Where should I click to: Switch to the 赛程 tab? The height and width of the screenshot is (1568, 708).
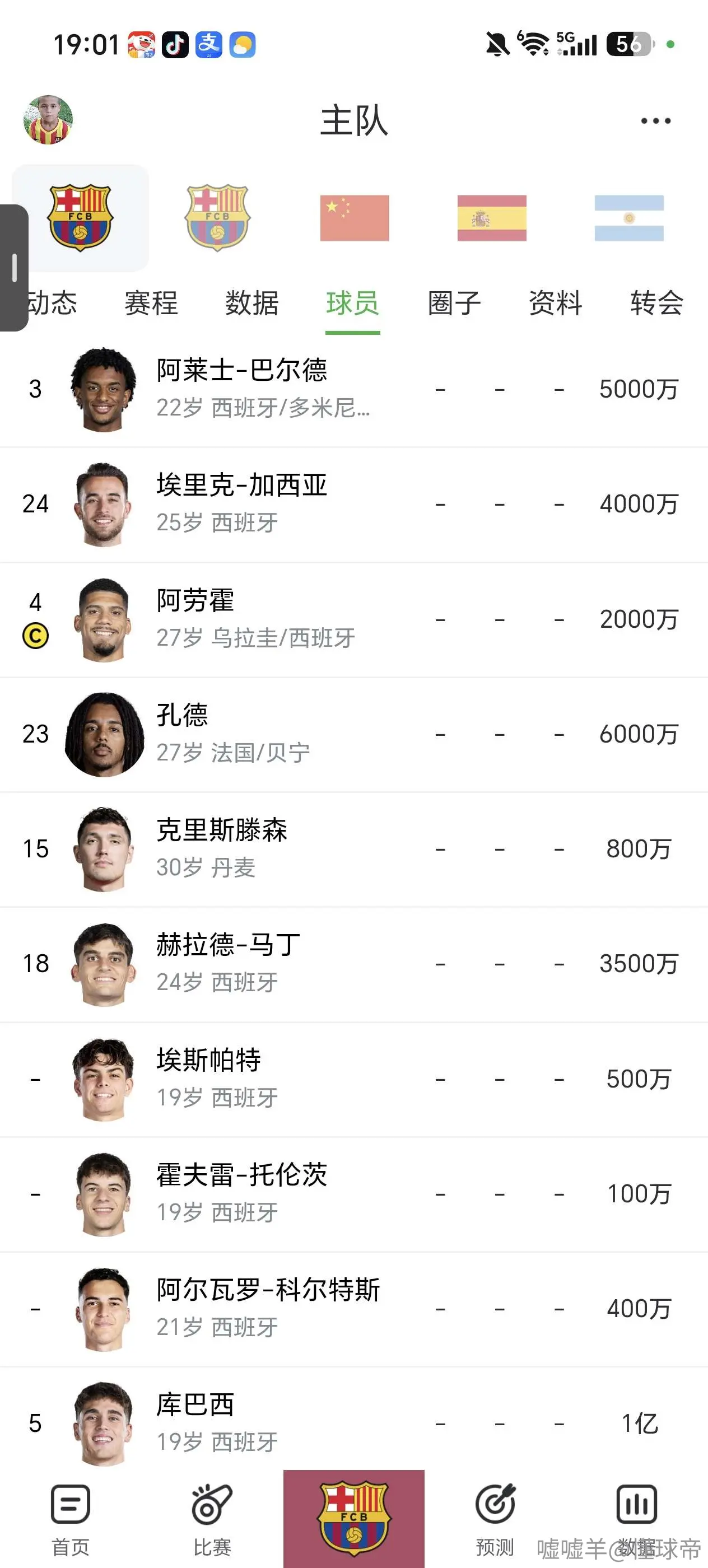tap(151, 302)
